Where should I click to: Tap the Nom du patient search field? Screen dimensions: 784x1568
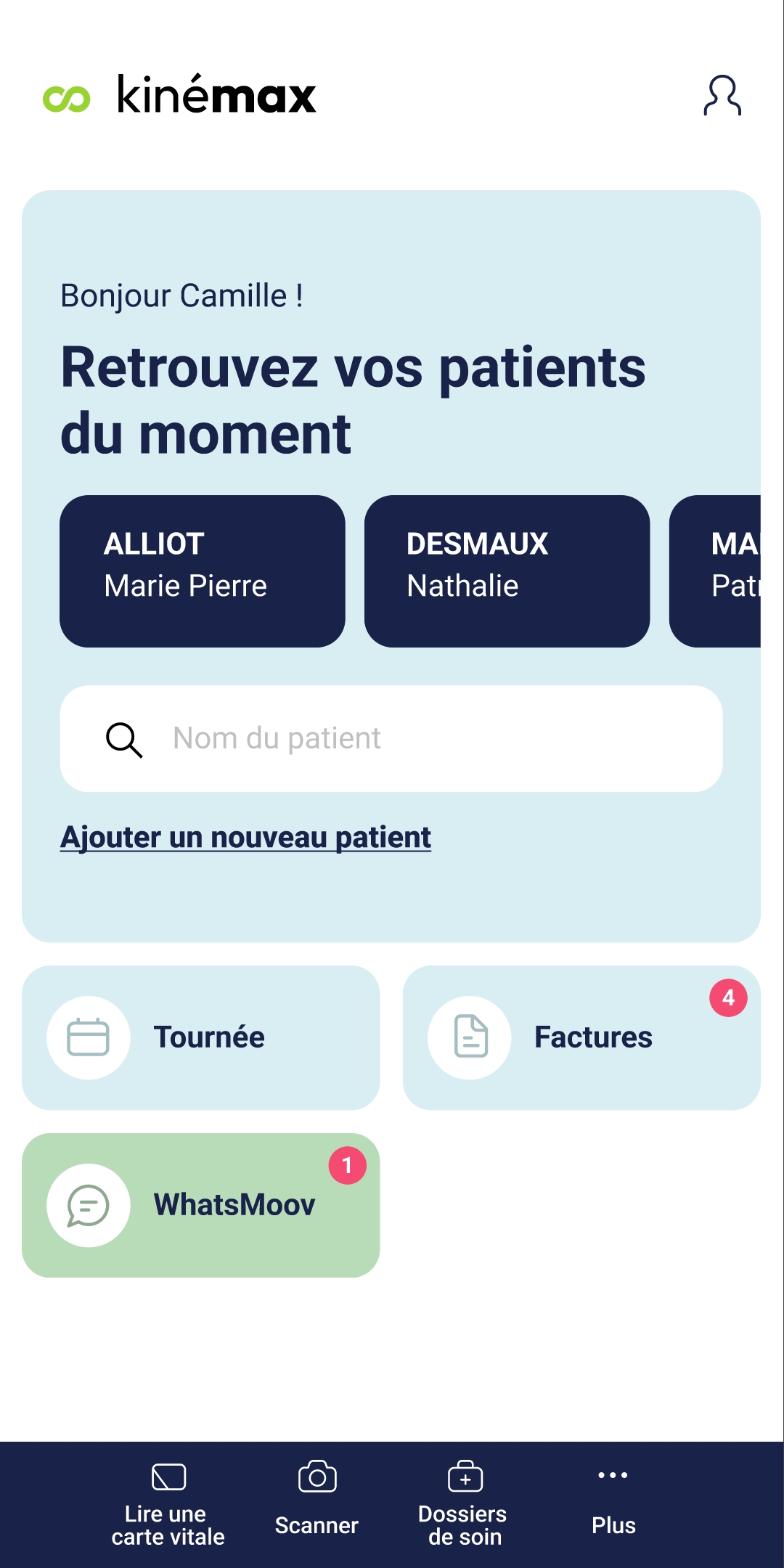tap(391, 738)
